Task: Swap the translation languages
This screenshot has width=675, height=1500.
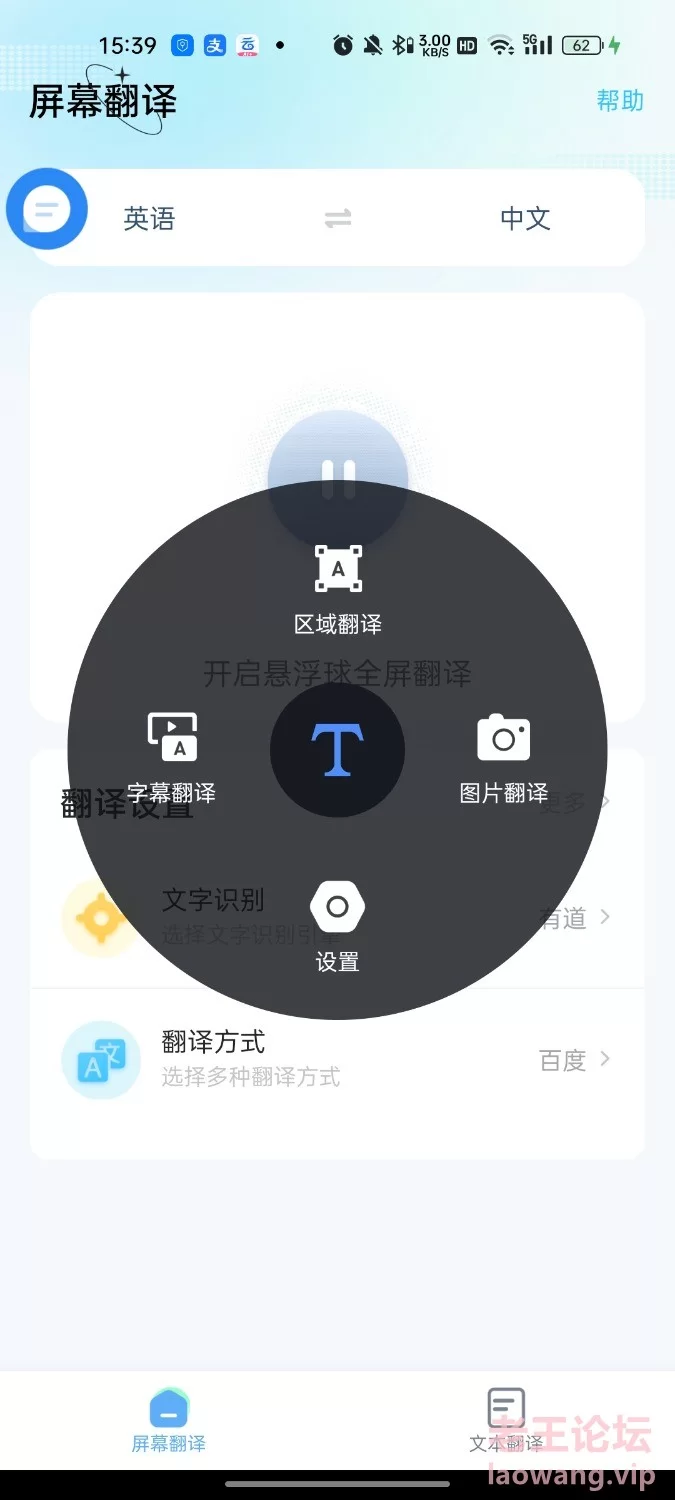Action: pyautogui.click(x=338, y=218)
